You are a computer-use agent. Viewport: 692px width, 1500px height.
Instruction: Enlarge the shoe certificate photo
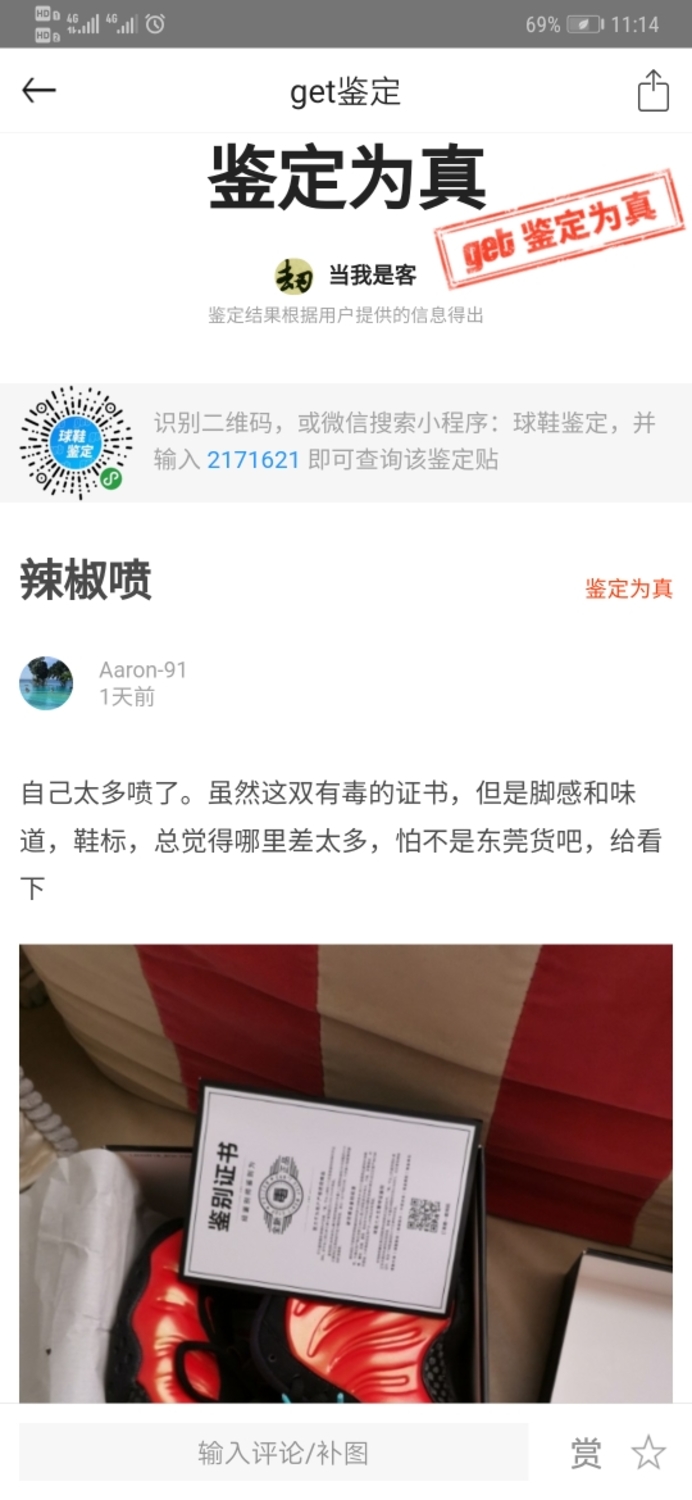tap(346, 1174)
